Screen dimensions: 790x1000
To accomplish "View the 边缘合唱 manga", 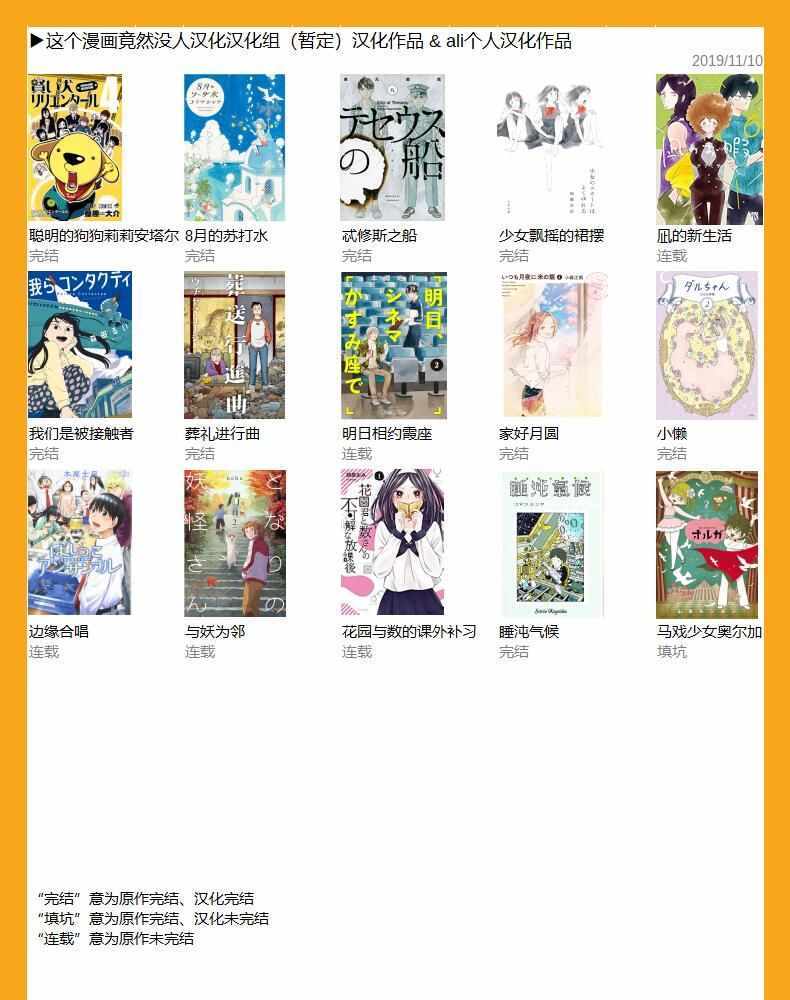I will pyautogui.click(x=79, y=543).
